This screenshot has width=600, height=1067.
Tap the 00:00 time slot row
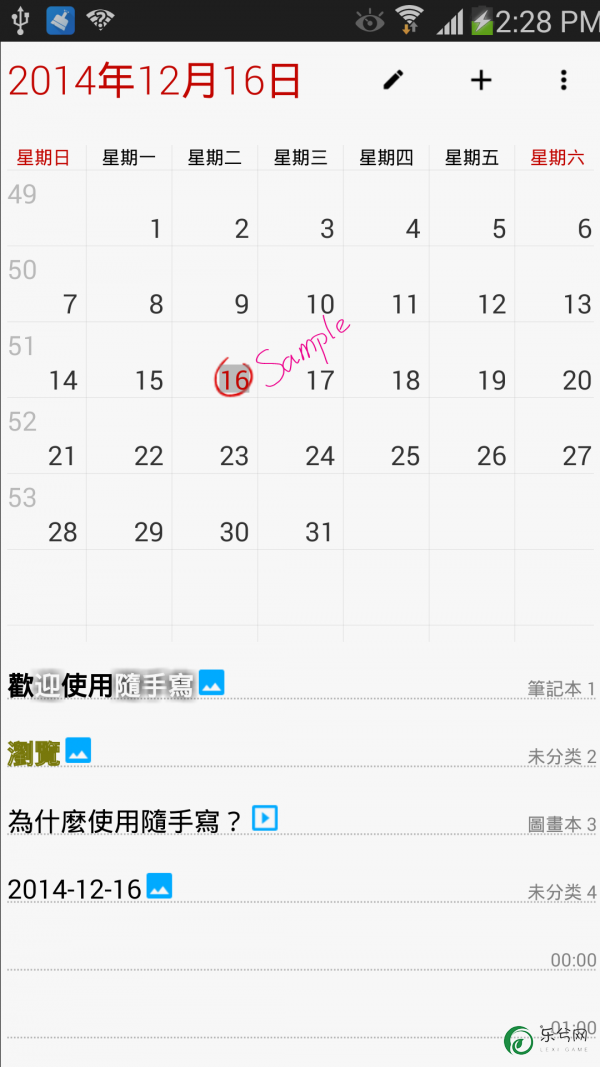click(x=300, y=958)
